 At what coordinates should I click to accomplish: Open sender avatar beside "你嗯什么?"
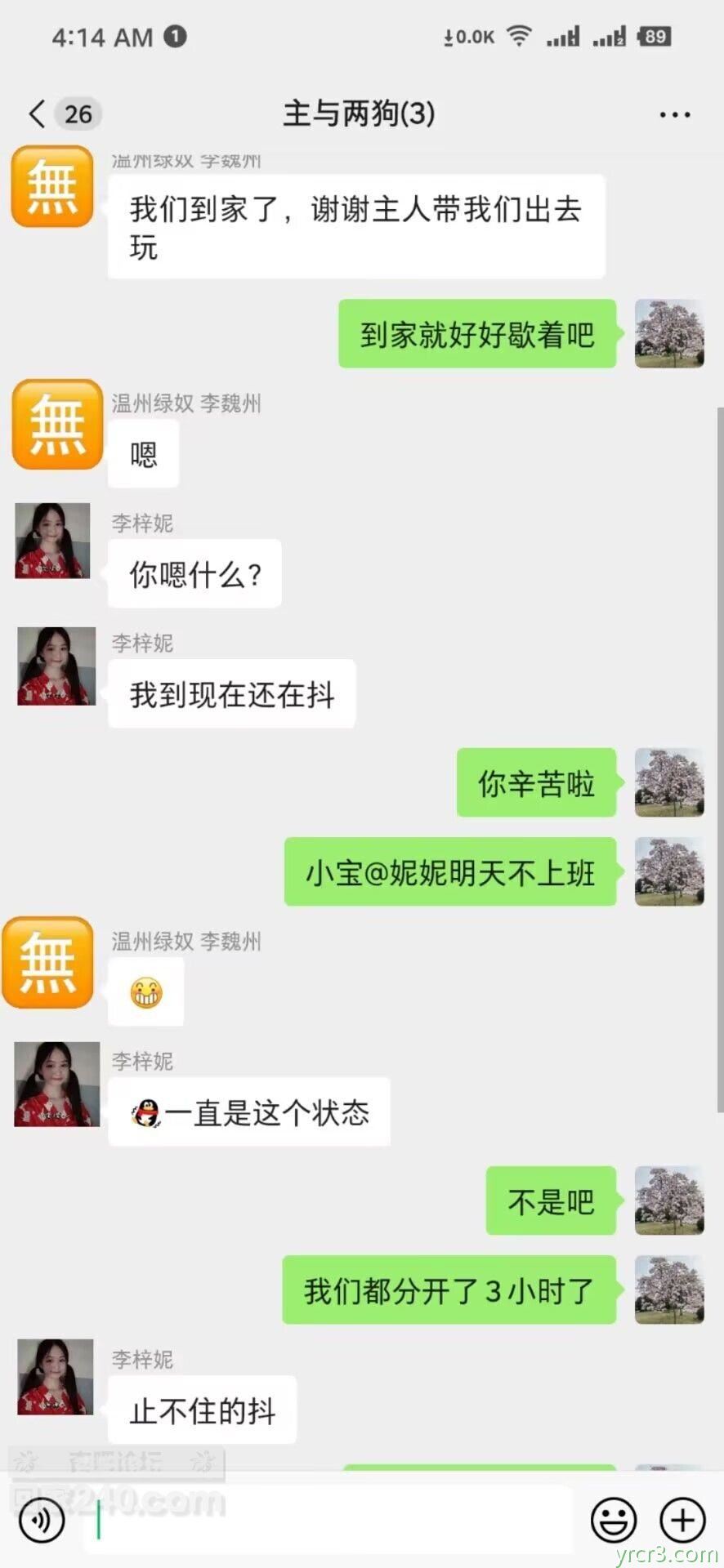click(53, 541)
